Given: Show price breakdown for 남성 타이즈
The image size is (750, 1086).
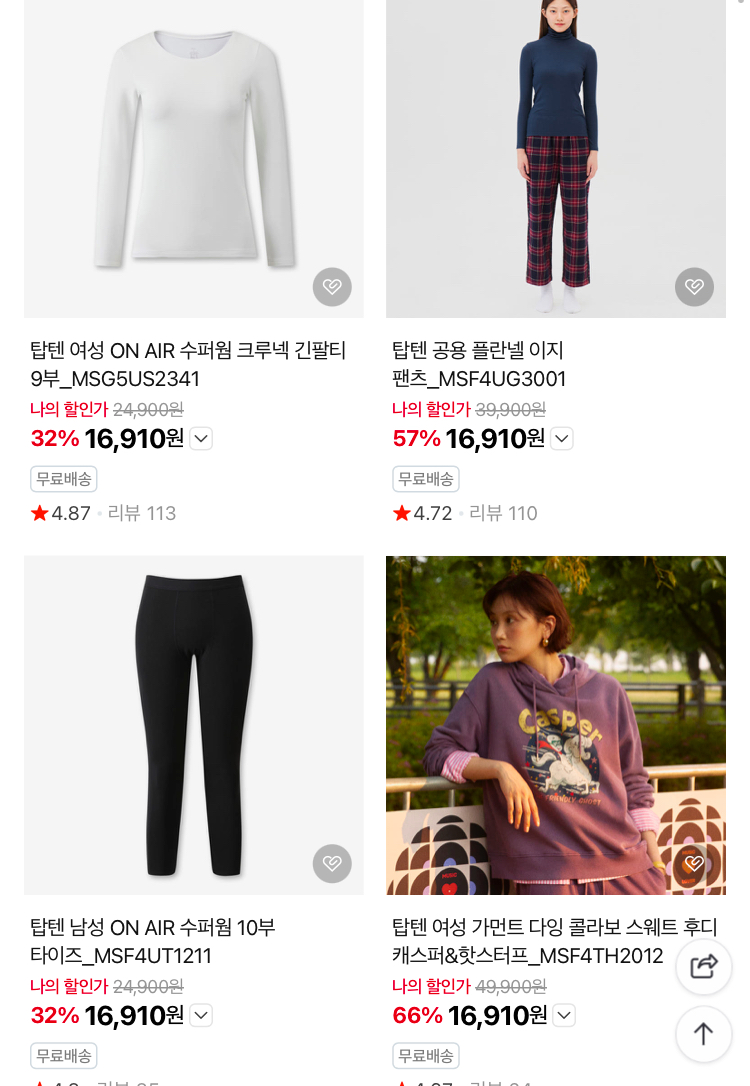Looking at the screenshot, I should (201, 1016).
